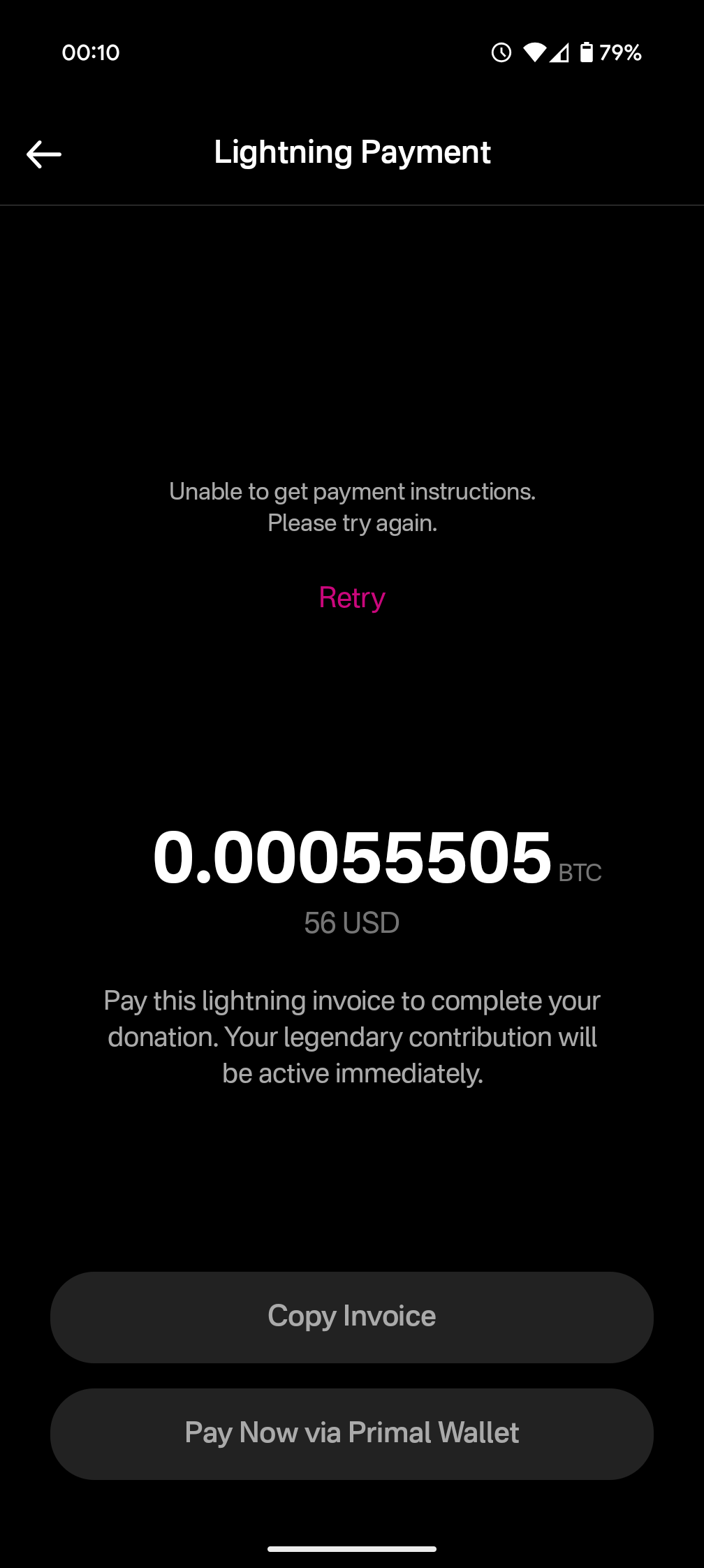704x1568 pixels.
Task: Pay Now via Primal Wallet
Action: [x=352, y=1433]
